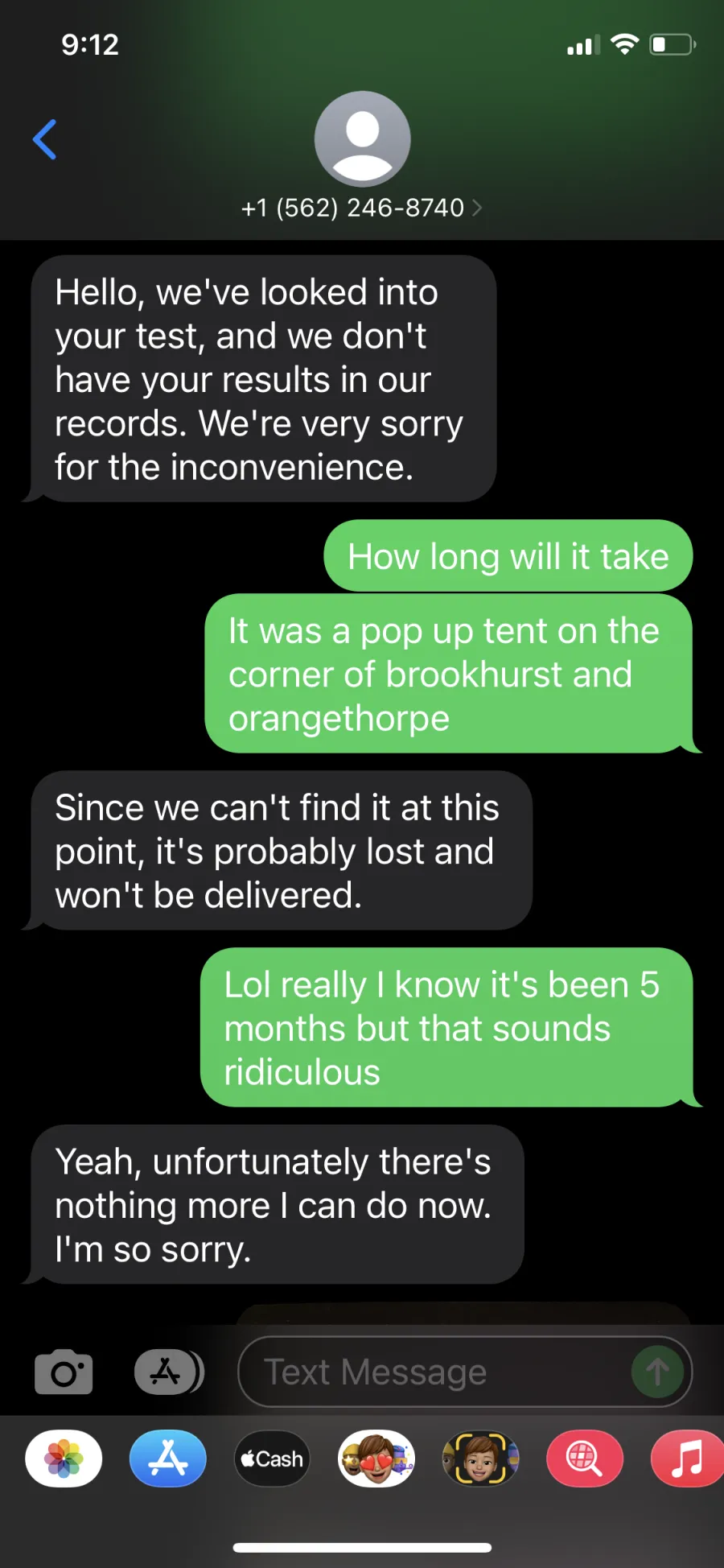Image resolution: width=724 pixels, height=1568 pixels.
Task: Open the #images search app
Action: (x=585, y=1459)
